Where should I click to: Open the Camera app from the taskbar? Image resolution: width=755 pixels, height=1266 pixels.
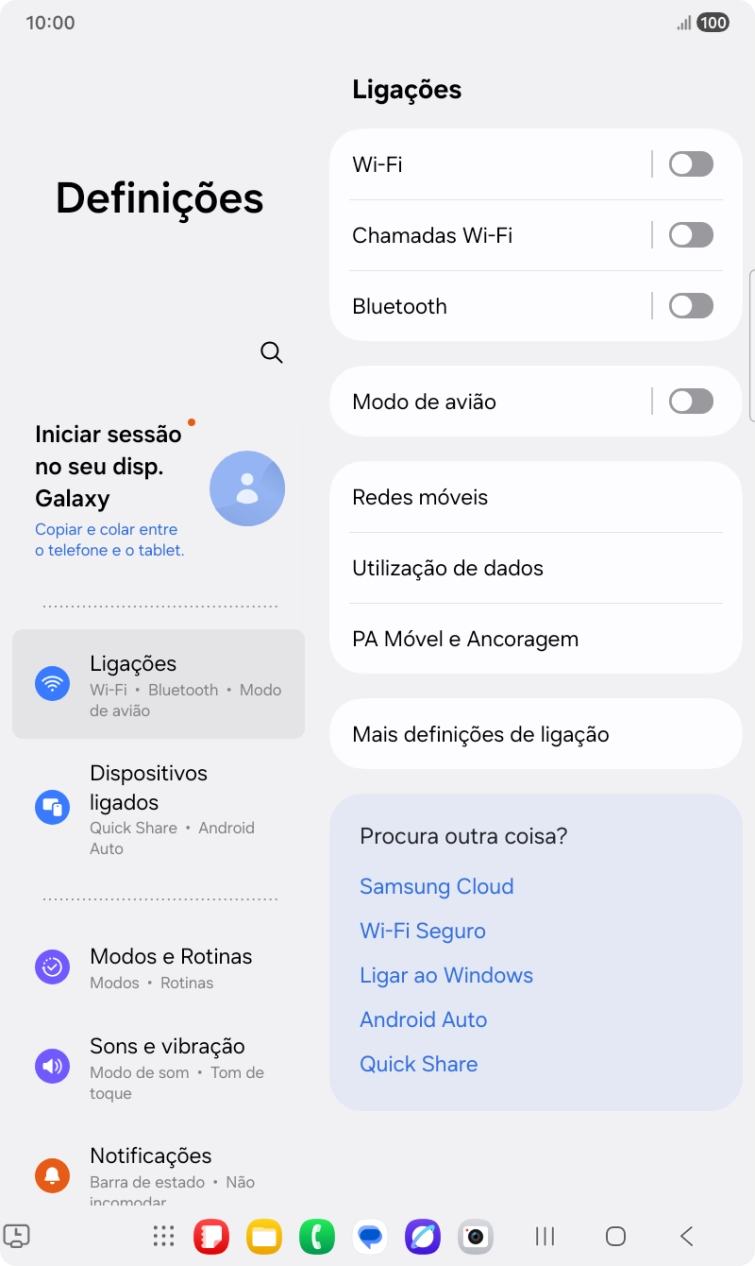[475, 1237]
